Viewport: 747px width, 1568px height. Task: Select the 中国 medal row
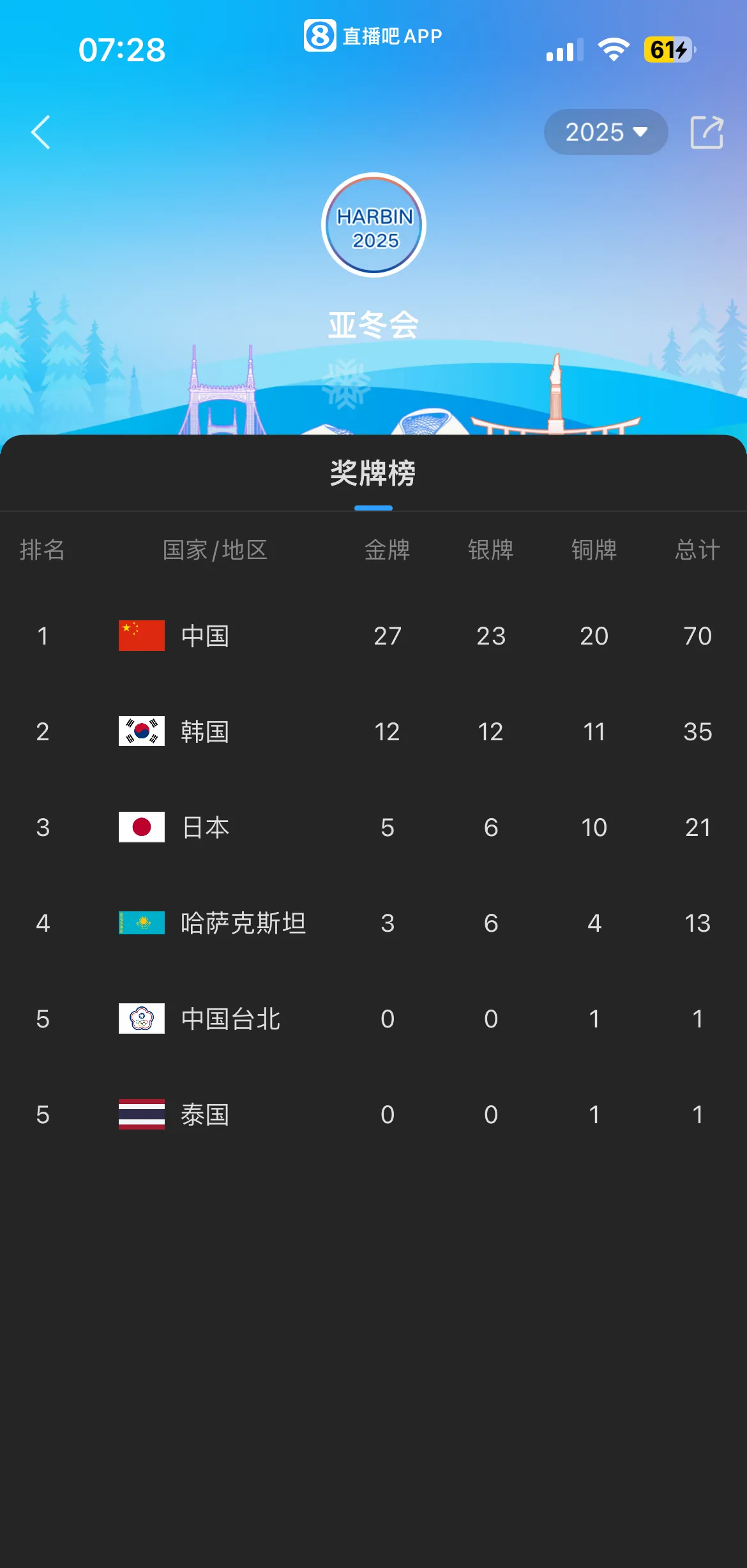coord(373,636)
